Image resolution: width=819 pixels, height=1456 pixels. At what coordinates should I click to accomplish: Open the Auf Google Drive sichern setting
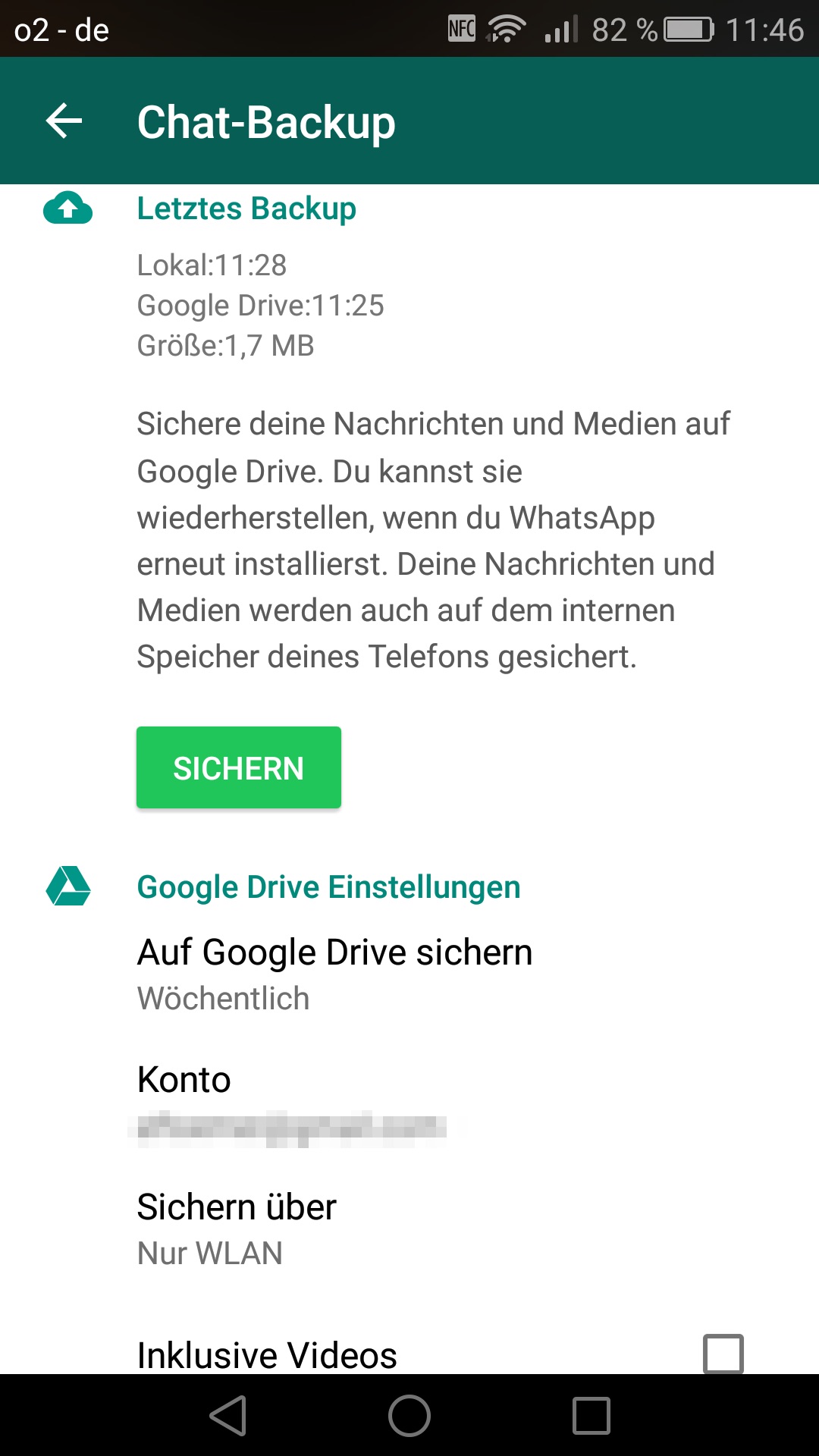[x=409, y=974]
